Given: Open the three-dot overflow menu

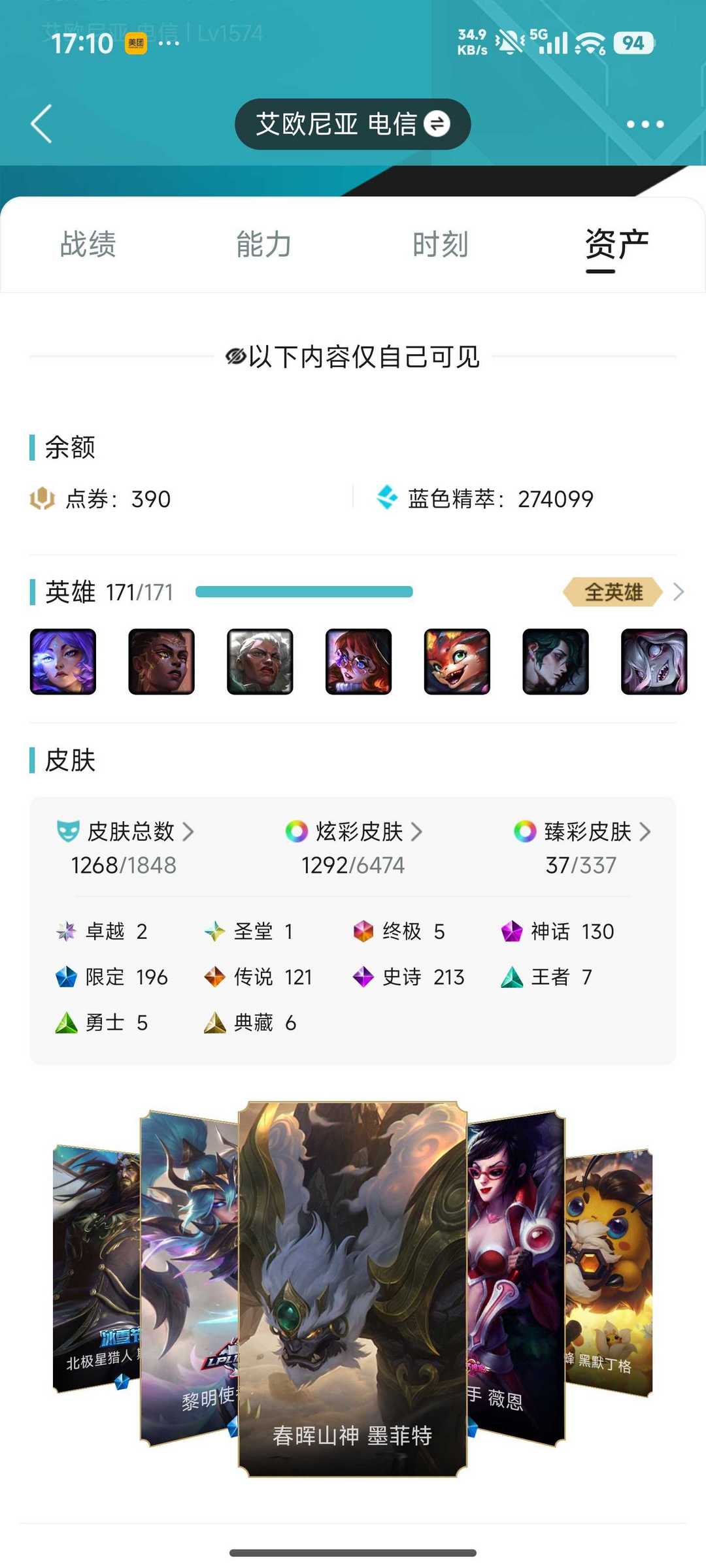Looking at the screenshot, I should pos(645,124).
